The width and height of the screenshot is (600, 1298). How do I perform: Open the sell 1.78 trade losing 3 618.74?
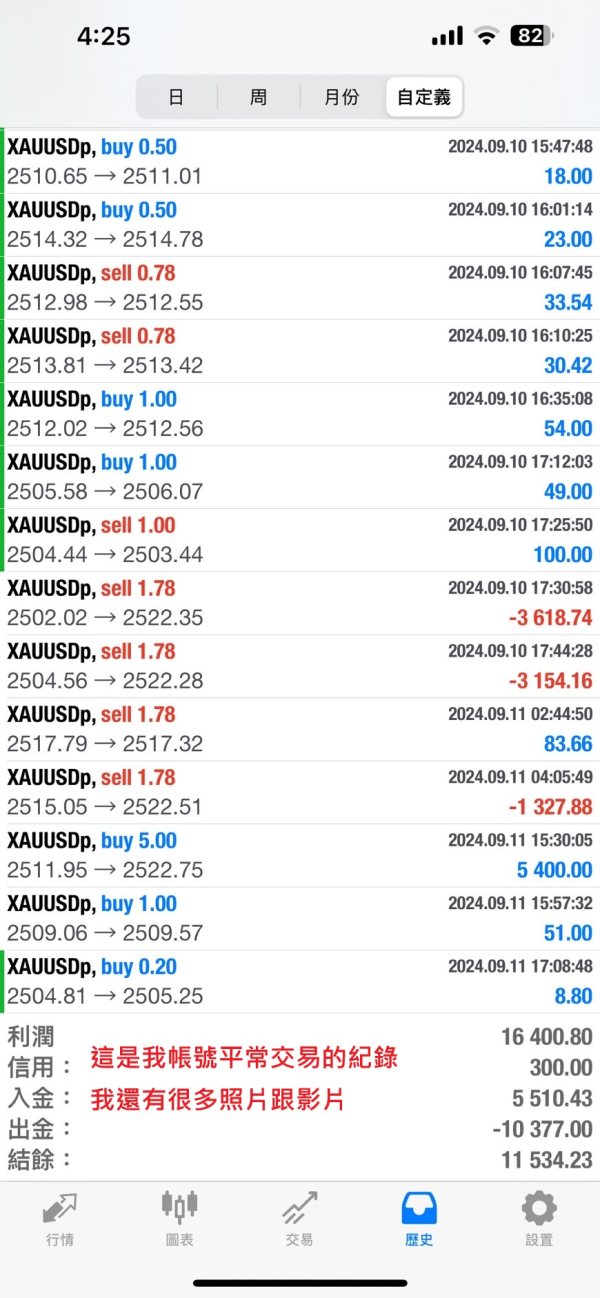coord(300,603)
